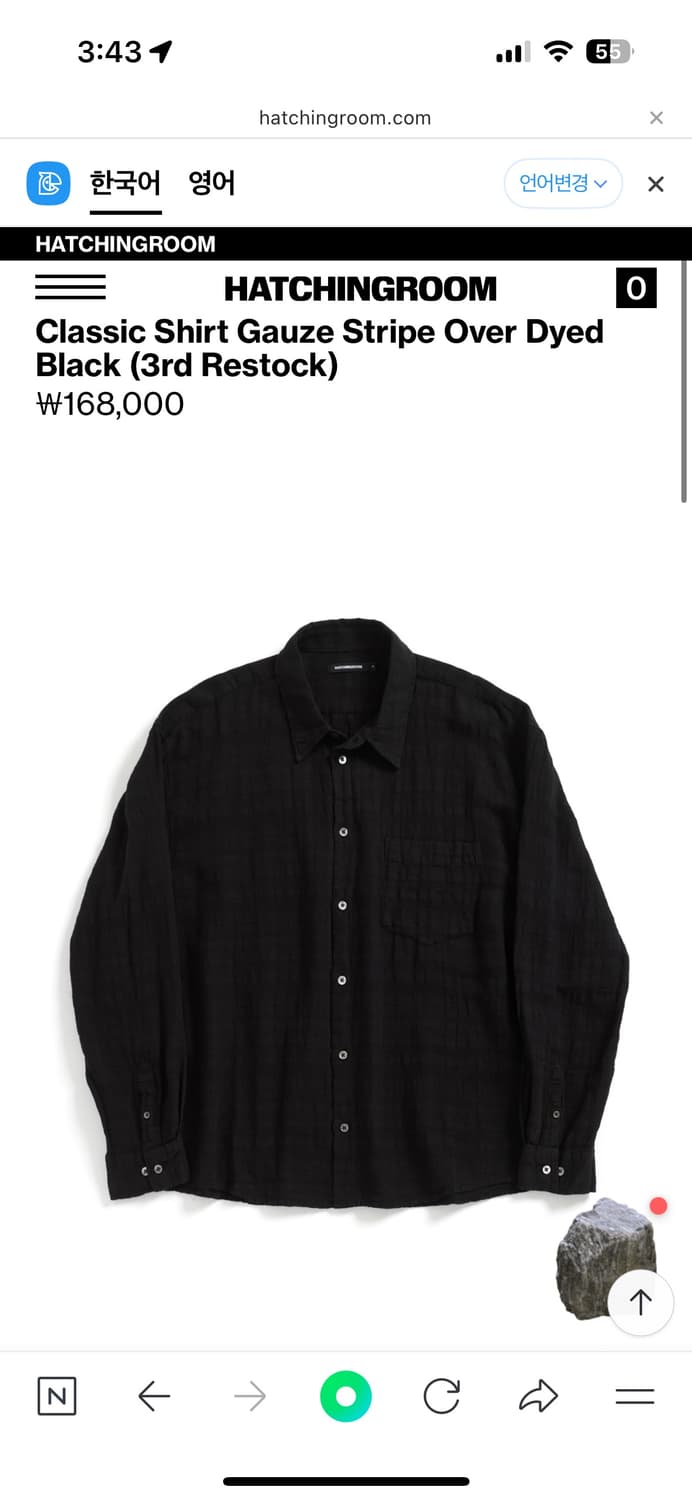Open the hamburger menu beside HATCHINGROOM
The image size is (692, 1500).
(x=70, y=288)
